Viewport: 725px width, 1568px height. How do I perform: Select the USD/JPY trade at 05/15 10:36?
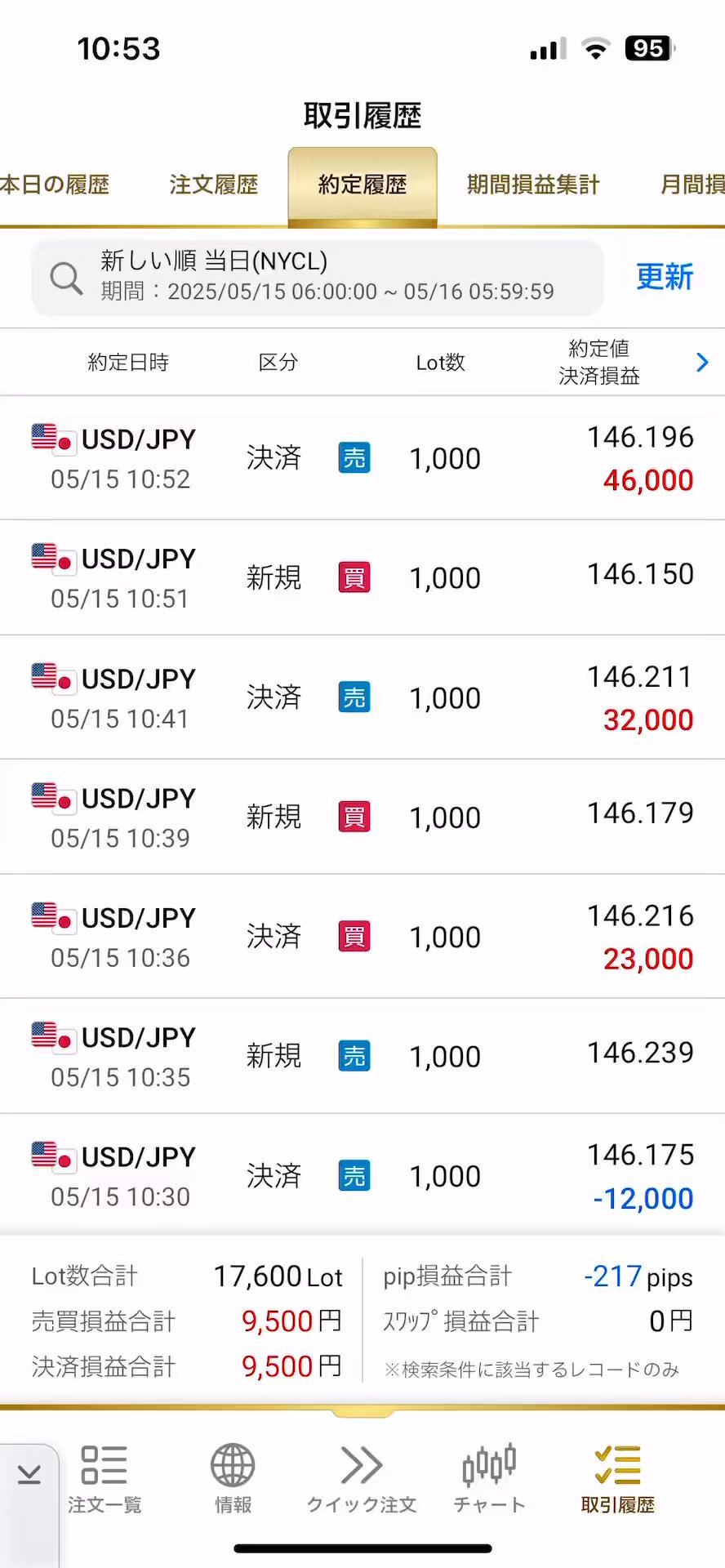pos(362,937)
